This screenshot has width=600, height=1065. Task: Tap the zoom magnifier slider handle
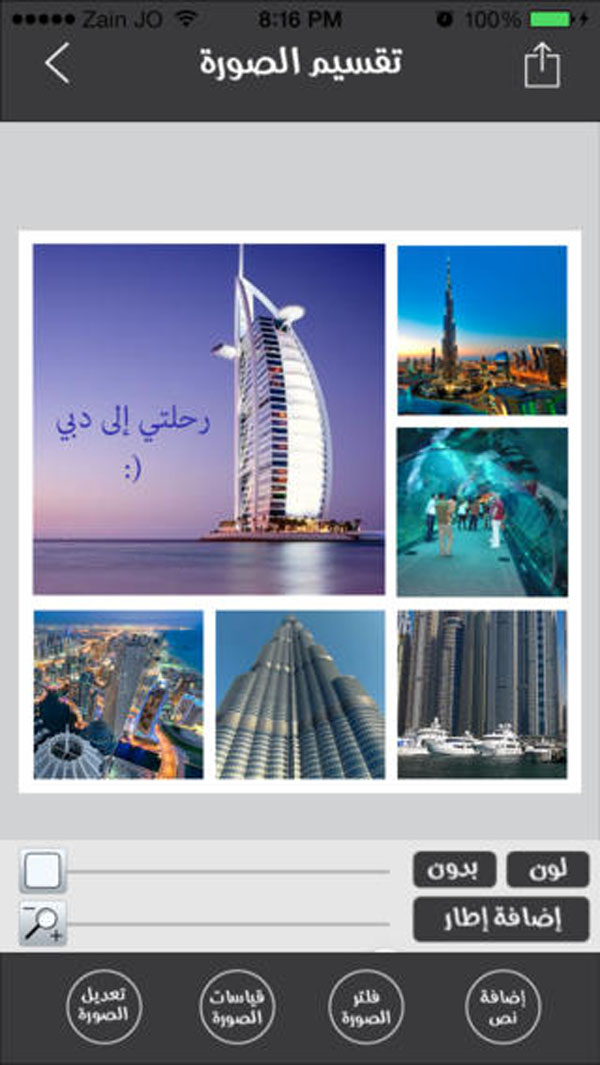(x=43, y=923)
